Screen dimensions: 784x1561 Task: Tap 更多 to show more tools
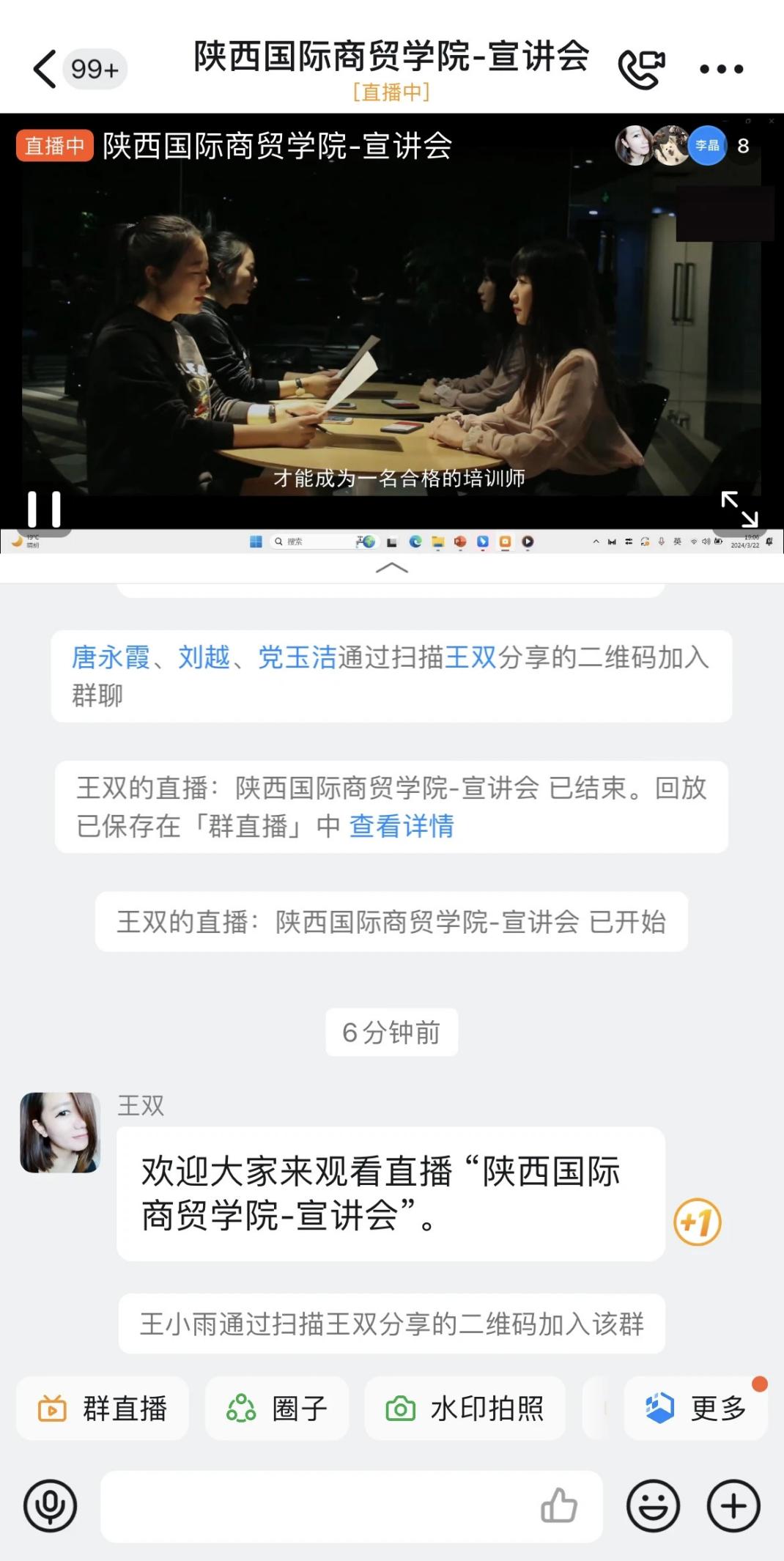coord(695,1408)
